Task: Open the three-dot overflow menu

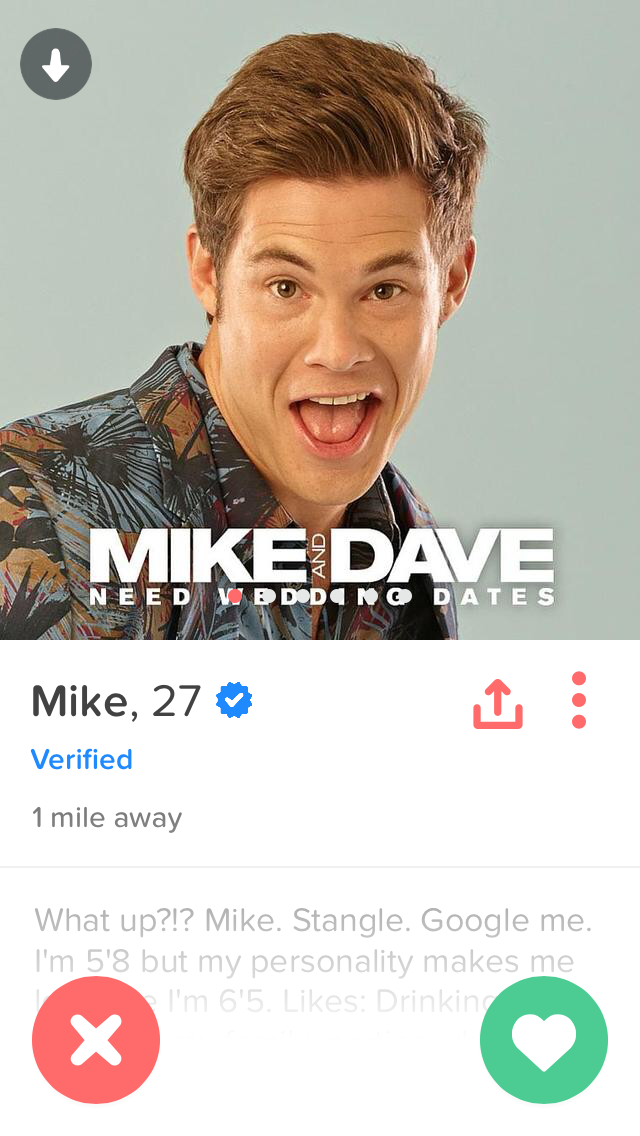Action: [x=578, y=700]
